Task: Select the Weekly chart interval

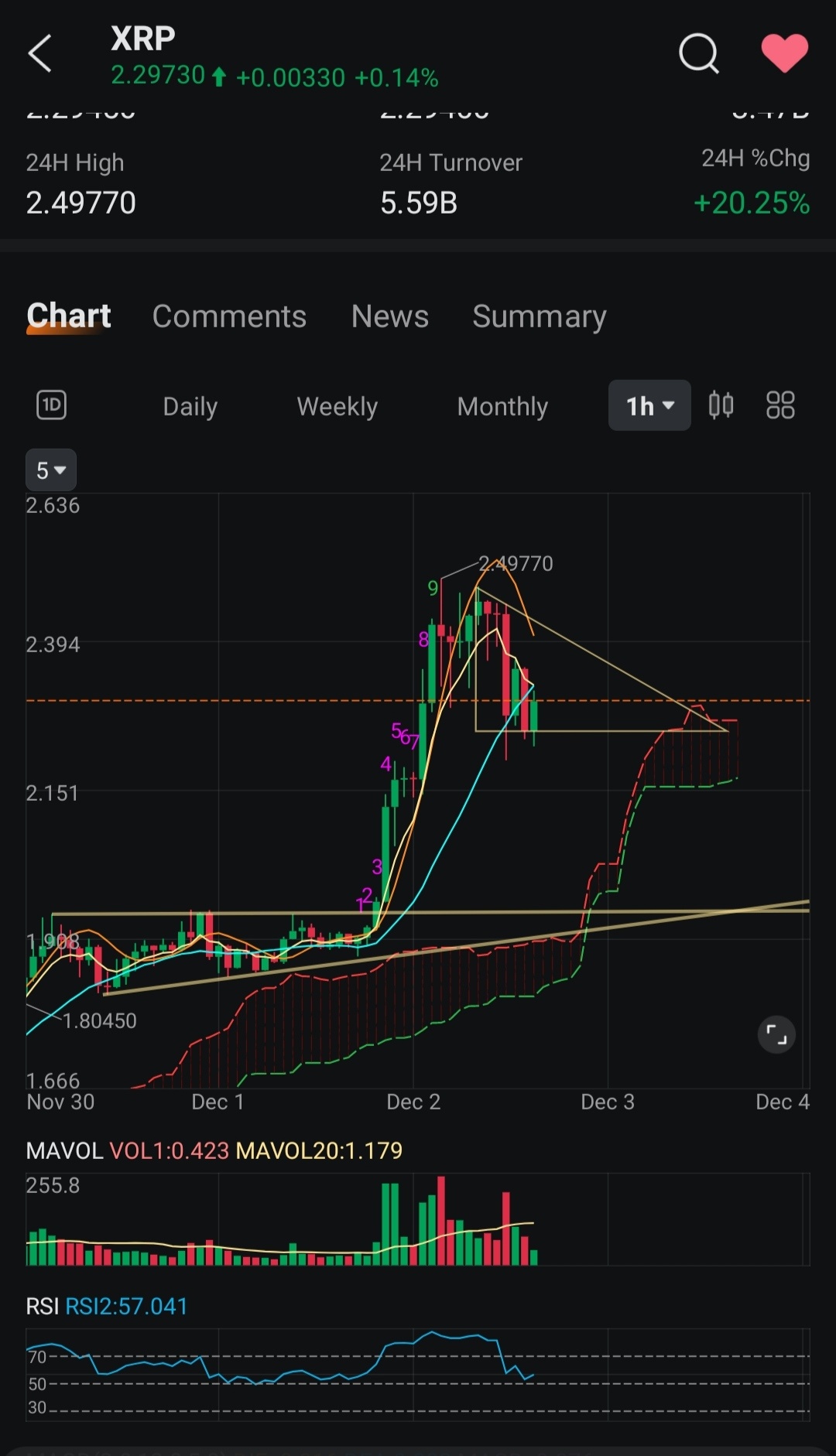Action: point(337,406)
